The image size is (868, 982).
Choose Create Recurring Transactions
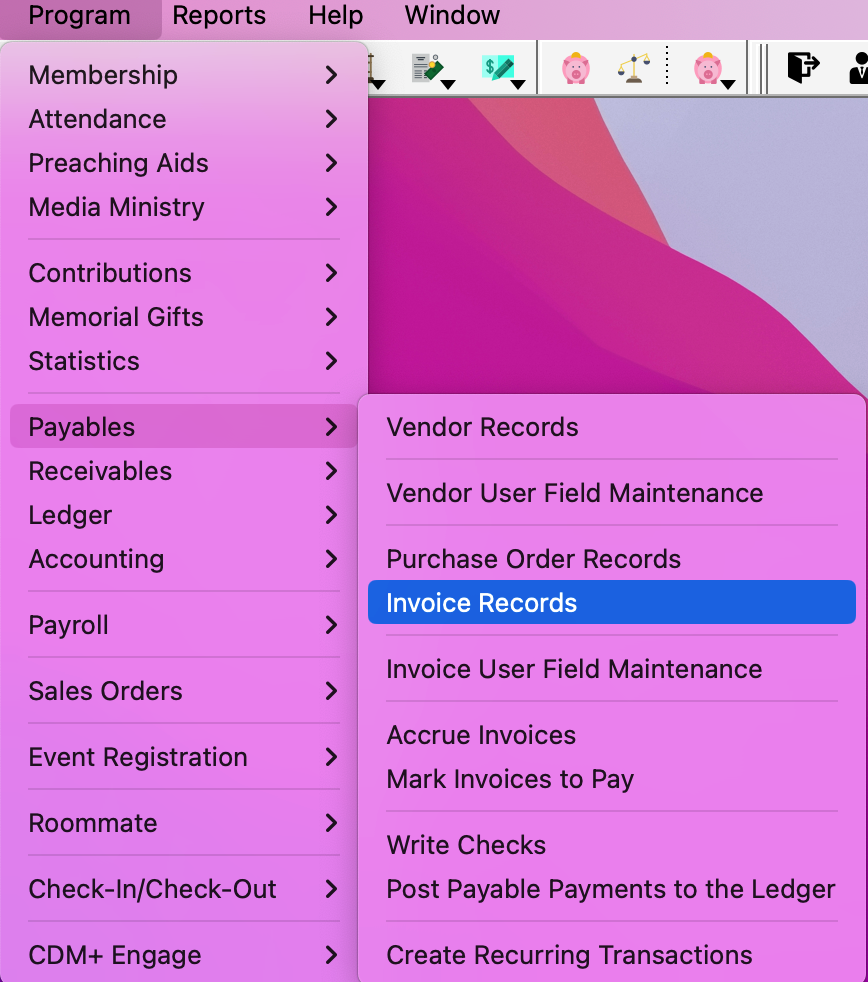click(569, 955)
